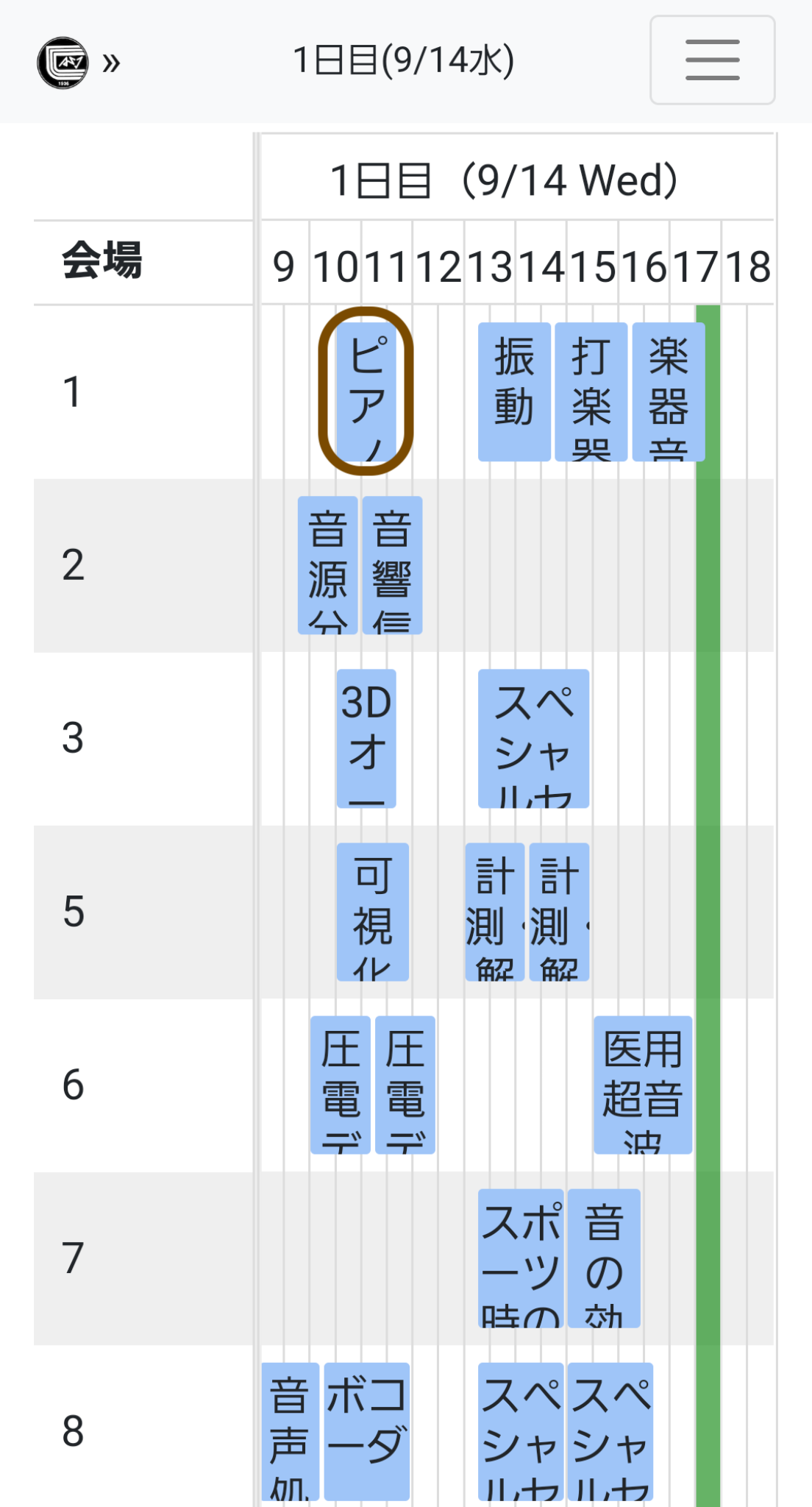Open the 楽器音 session in venue 1
This screenshot has width=812, height=1507.
coord(668,391)
